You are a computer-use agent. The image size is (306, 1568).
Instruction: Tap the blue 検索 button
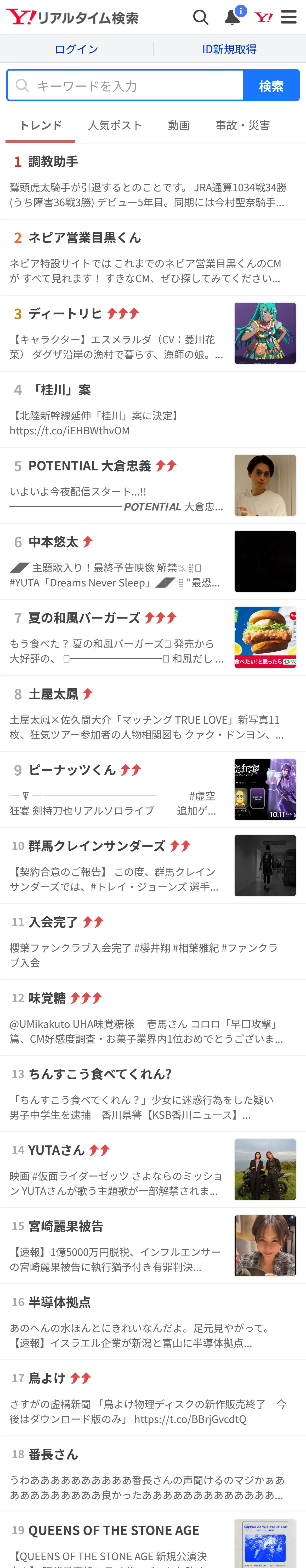click(x=271, y=85)
